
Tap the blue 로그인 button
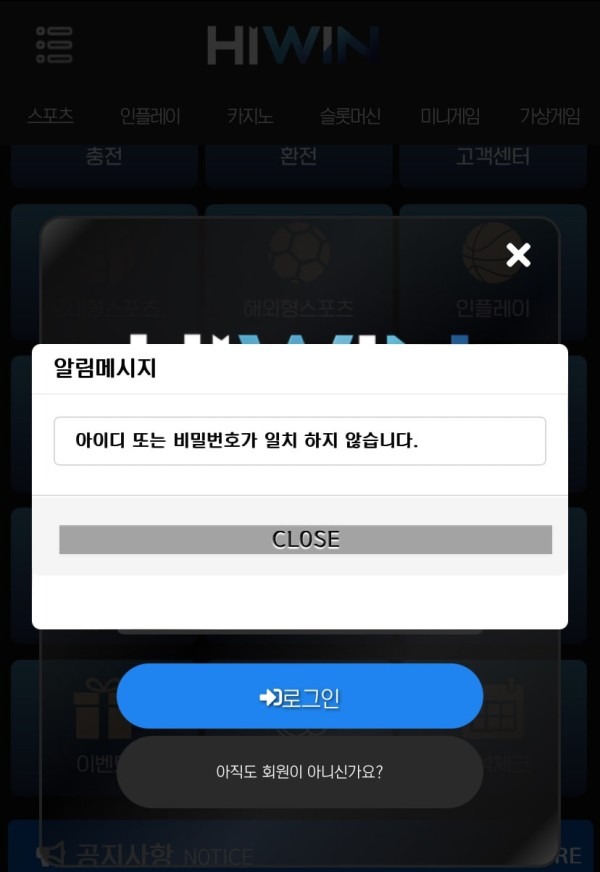[300, 697]
